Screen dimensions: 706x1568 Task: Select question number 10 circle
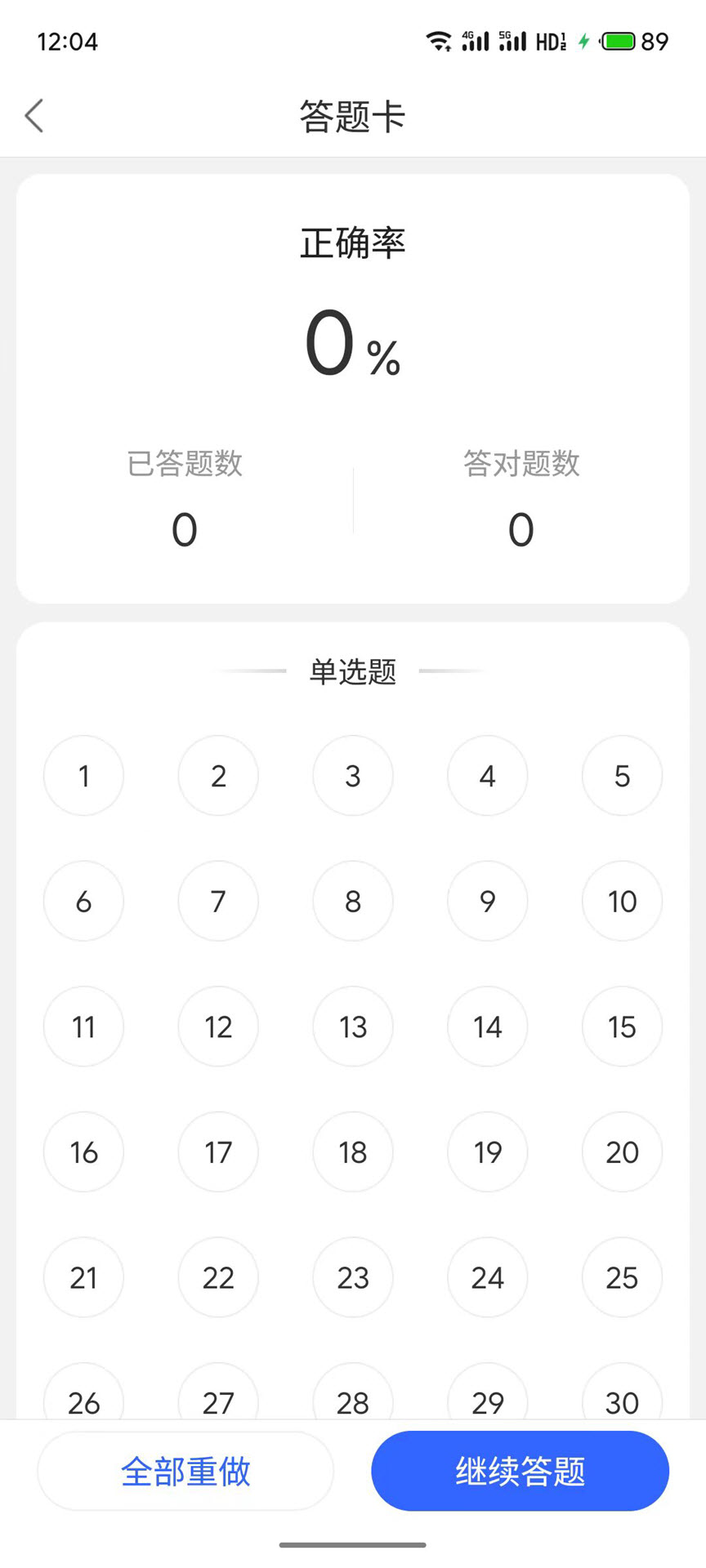[x=622, y=902]
